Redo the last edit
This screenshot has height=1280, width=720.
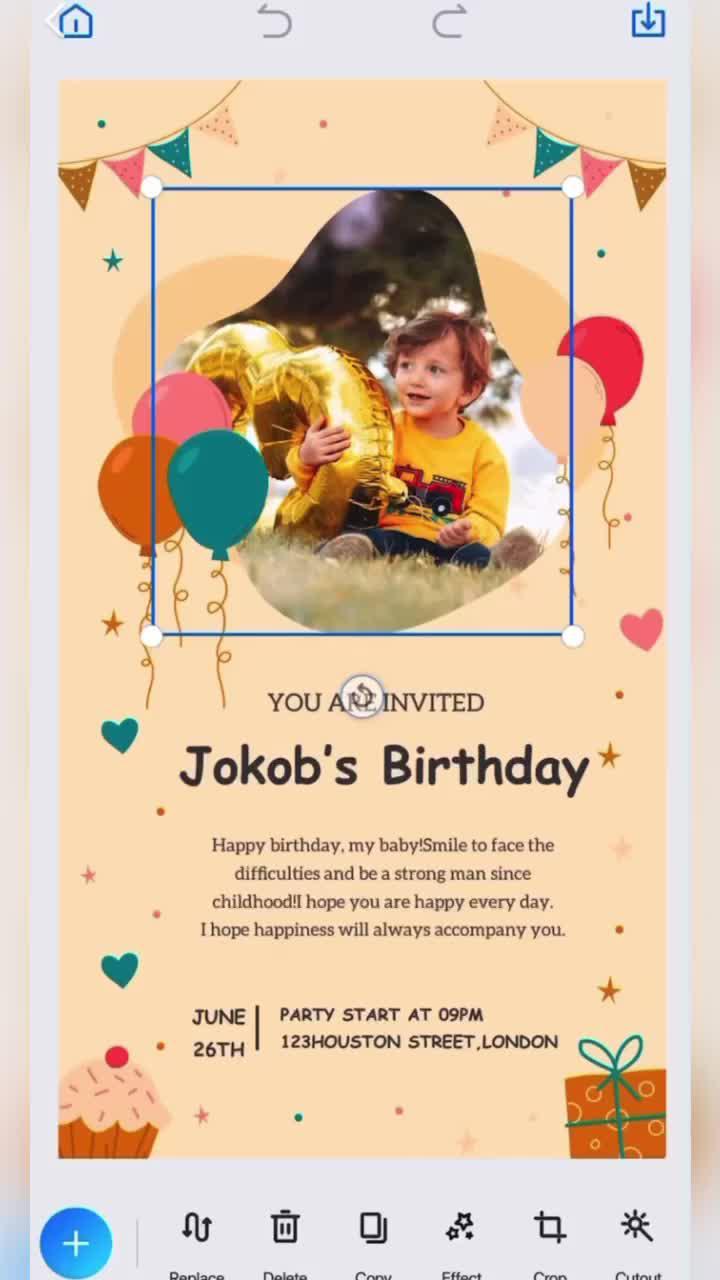point(449,21)
